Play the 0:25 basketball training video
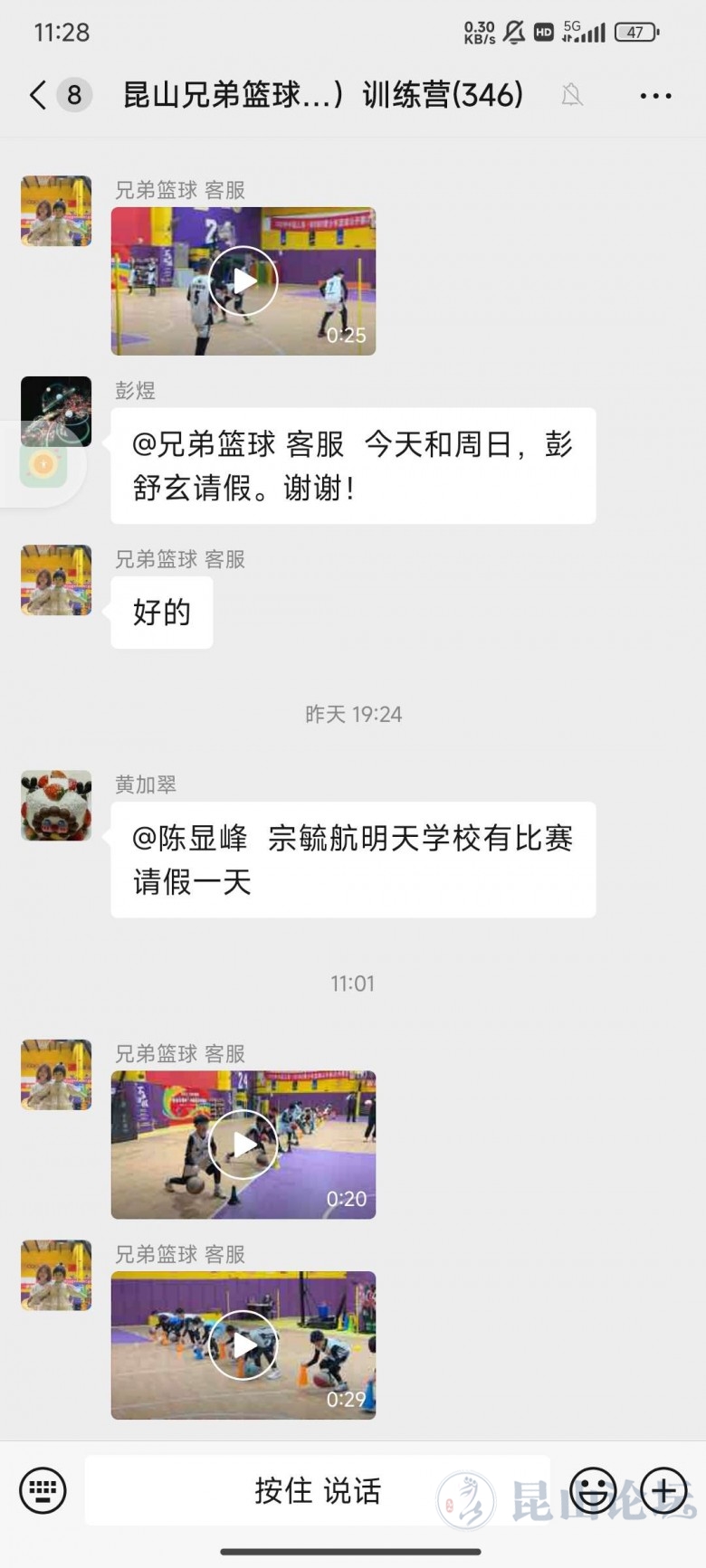The image size is (706, 1568). click(243, 281)
